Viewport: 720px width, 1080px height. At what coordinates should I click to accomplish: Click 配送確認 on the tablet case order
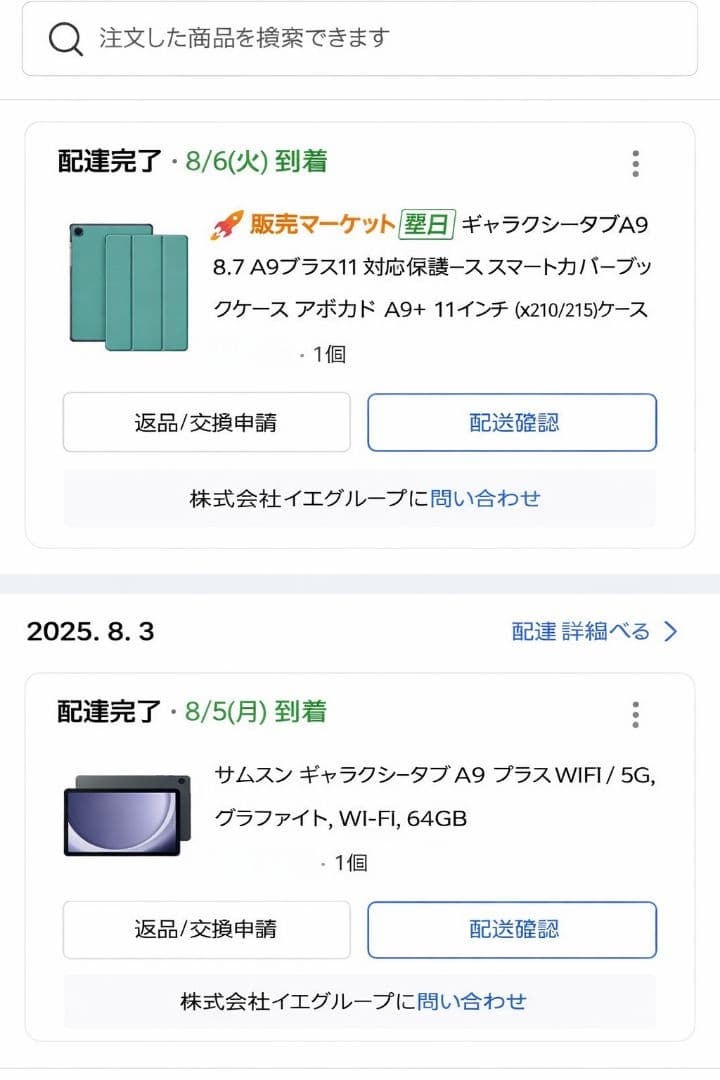[x=513, y=422]
